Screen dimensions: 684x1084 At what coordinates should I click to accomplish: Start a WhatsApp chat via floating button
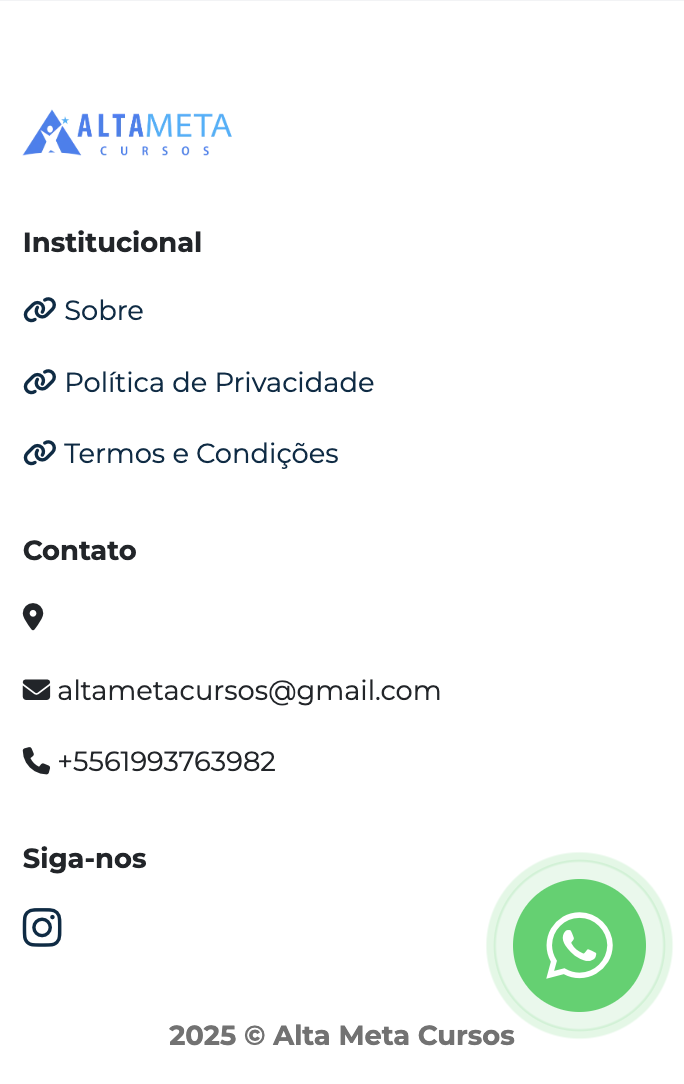(x=579, y=945)
